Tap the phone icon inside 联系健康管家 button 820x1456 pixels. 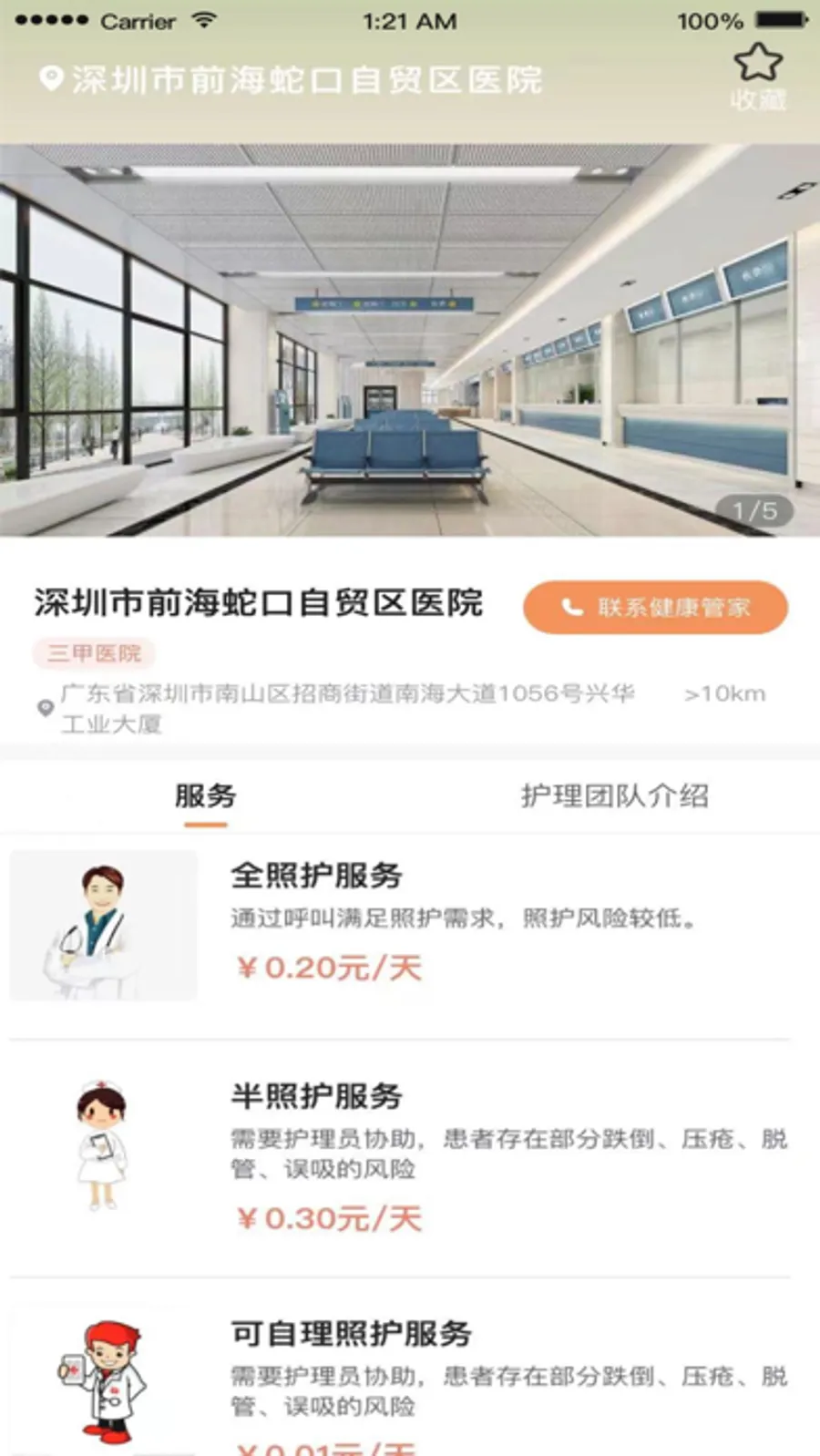pos(571,607)
